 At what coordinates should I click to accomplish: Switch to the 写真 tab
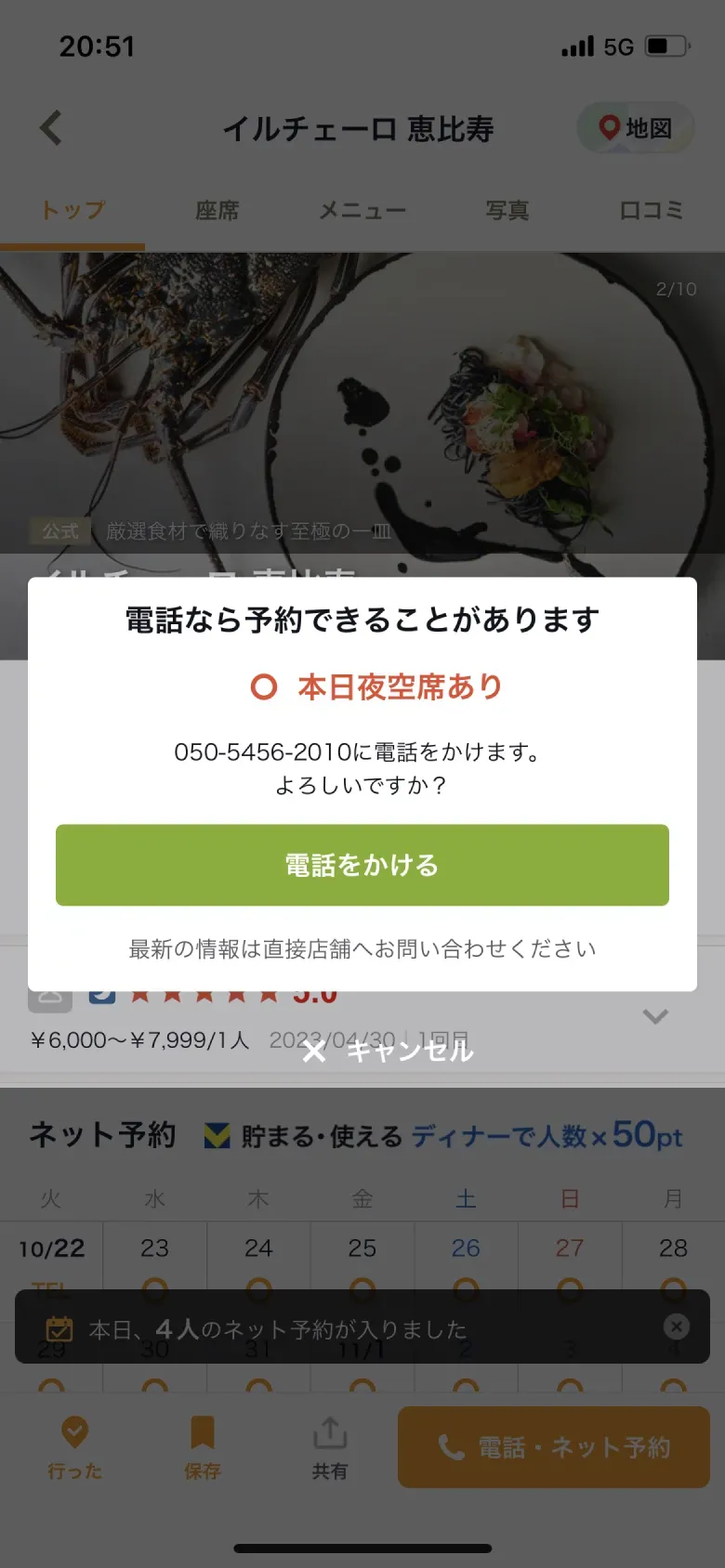(507, 211)
